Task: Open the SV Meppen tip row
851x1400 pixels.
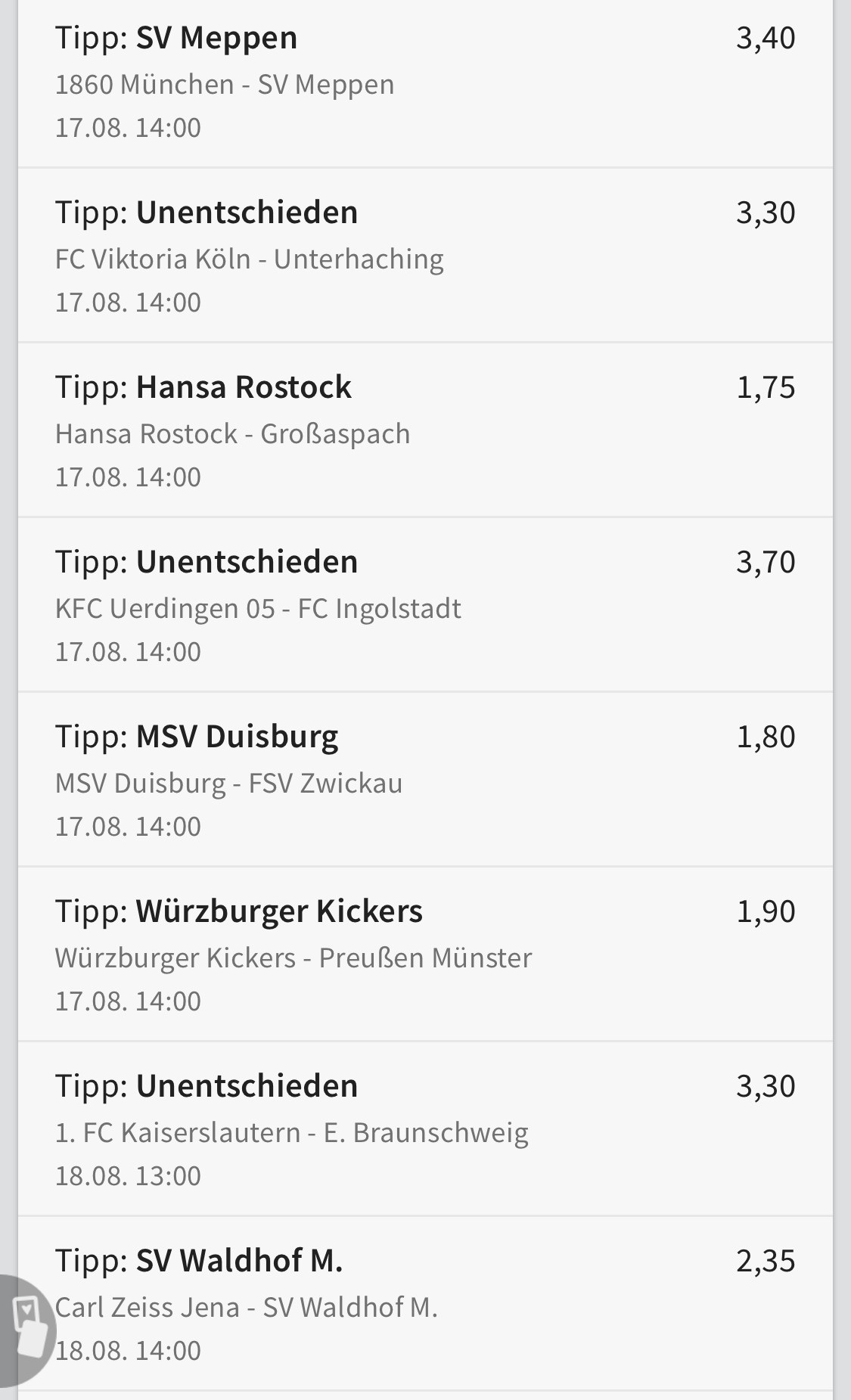Action: pyautogui.click(x=424, y=82)
